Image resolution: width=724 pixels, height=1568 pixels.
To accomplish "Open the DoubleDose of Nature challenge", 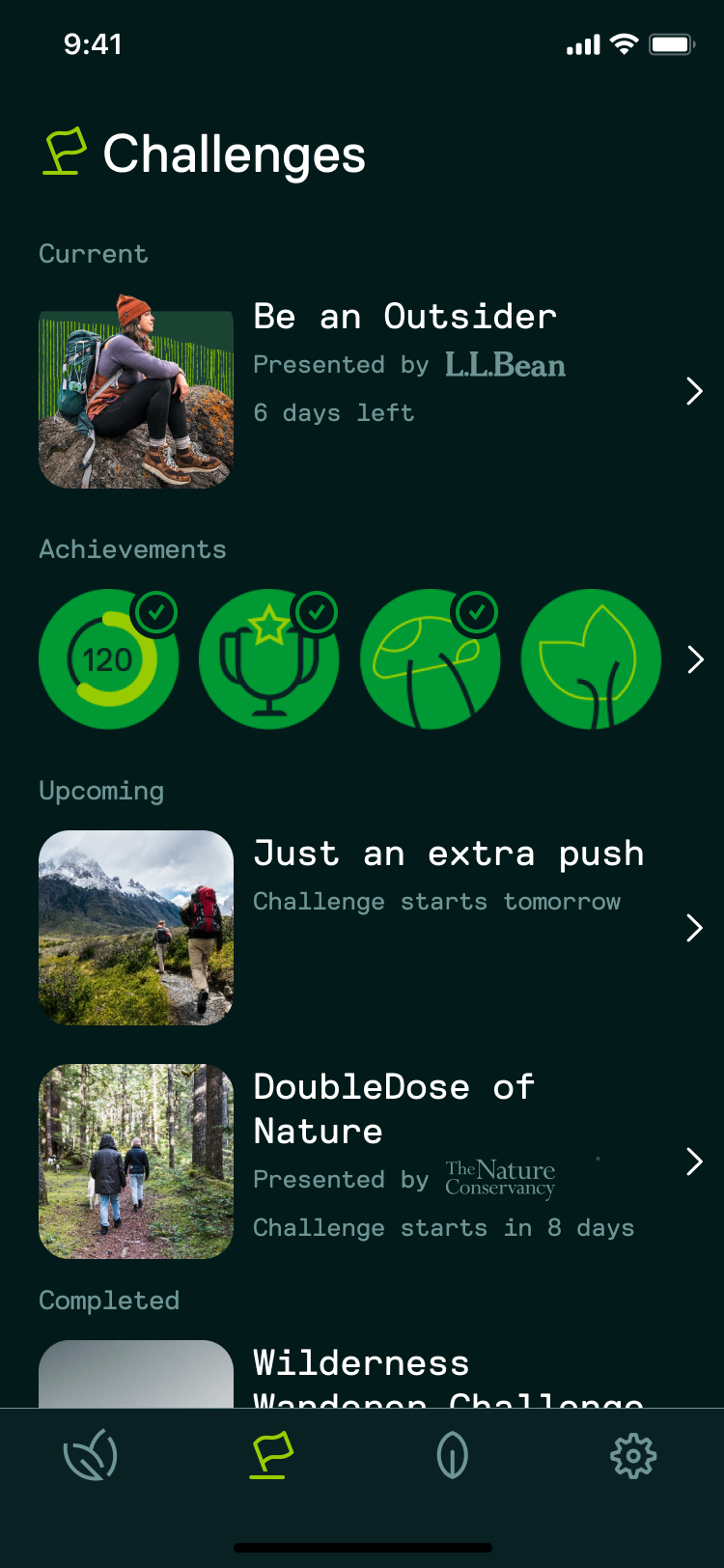I will pos(393,1108).
